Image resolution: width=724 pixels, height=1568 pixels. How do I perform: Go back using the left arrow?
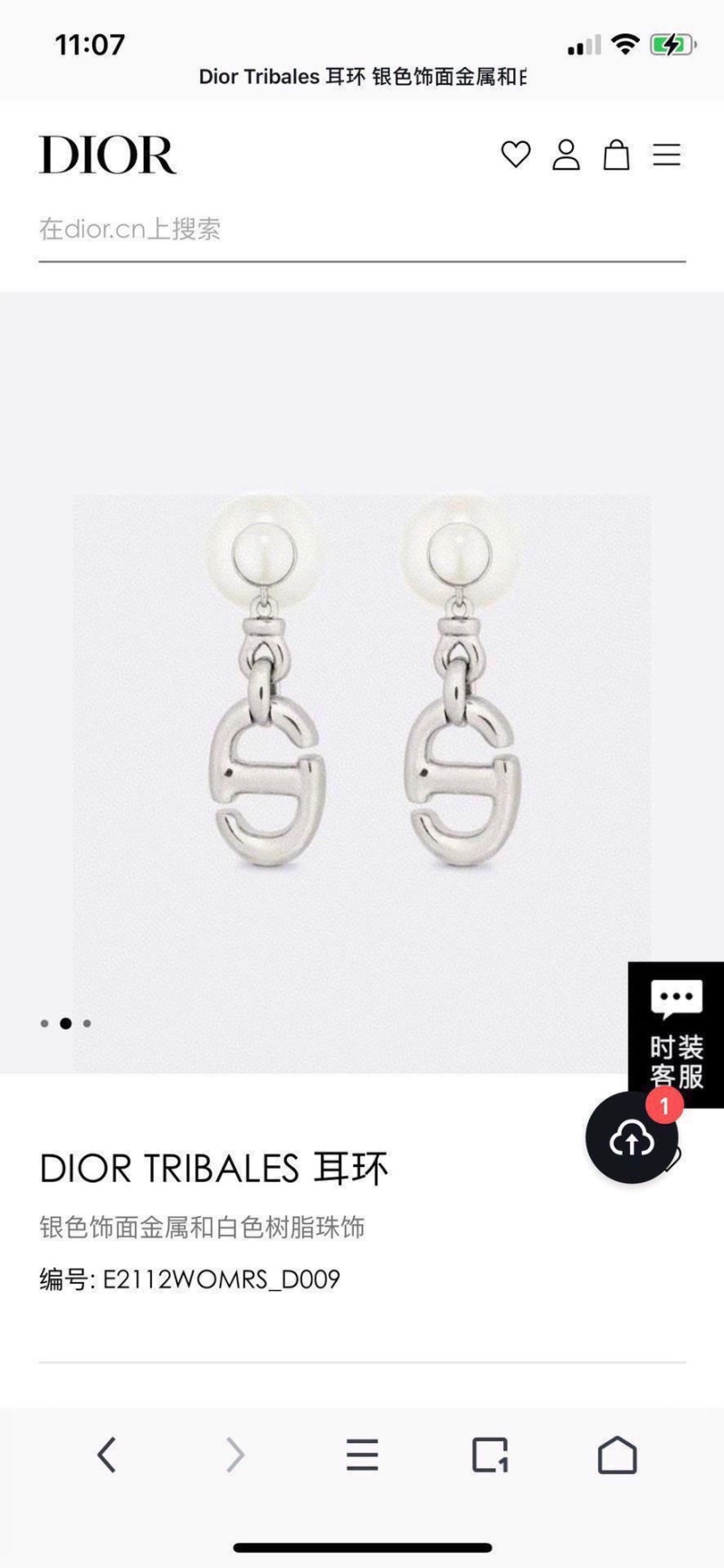point(106,1456)
